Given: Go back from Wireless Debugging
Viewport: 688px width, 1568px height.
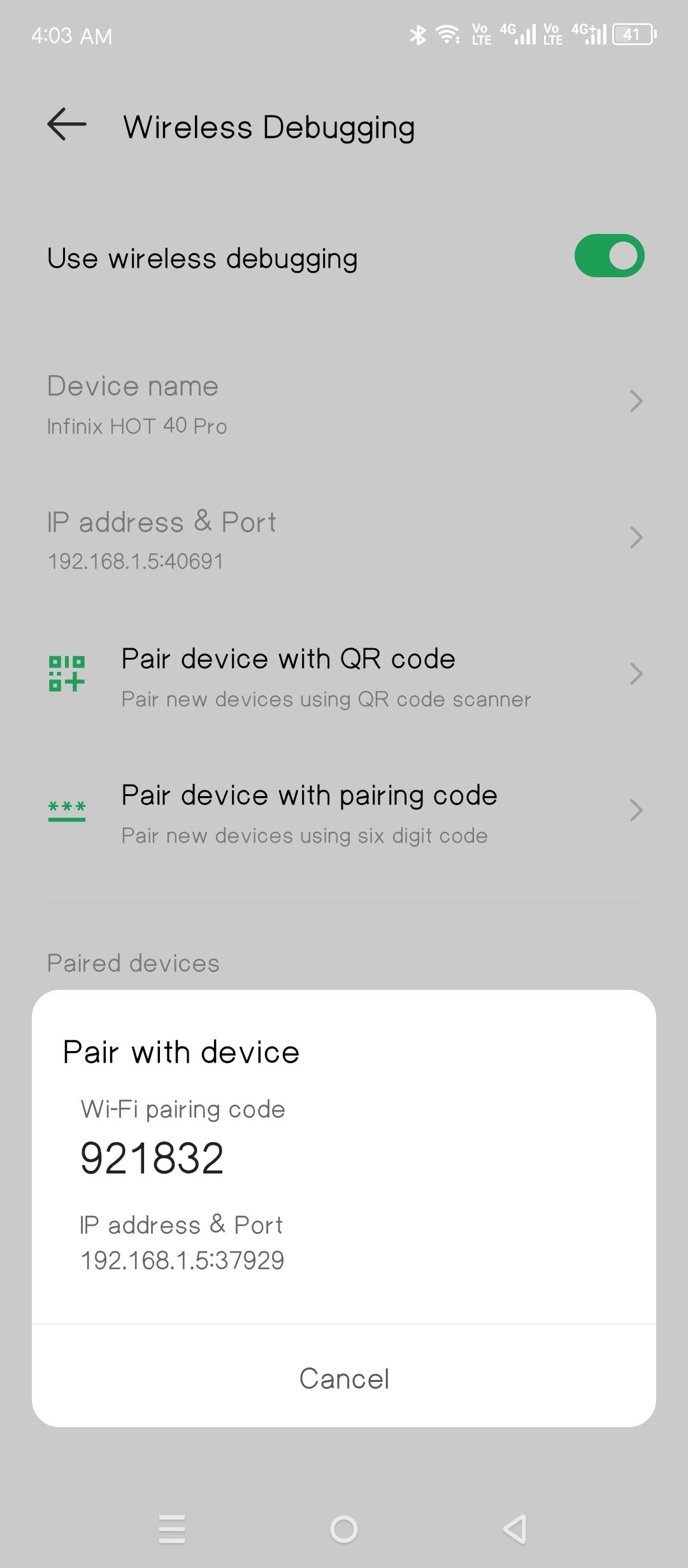Looking at the screenshot, I should pos(67,124).
